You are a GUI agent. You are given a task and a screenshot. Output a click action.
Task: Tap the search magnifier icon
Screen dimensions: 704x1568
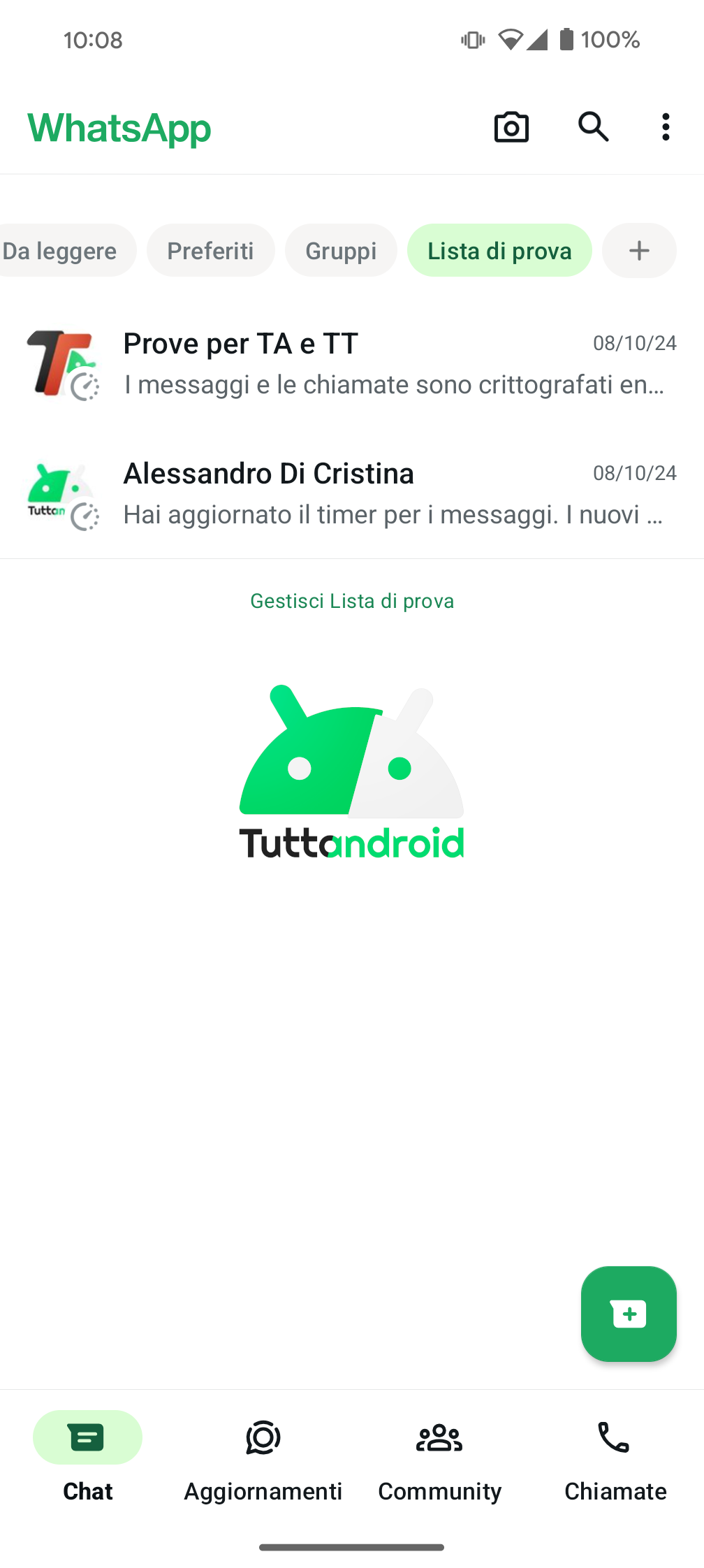[593, 127]
